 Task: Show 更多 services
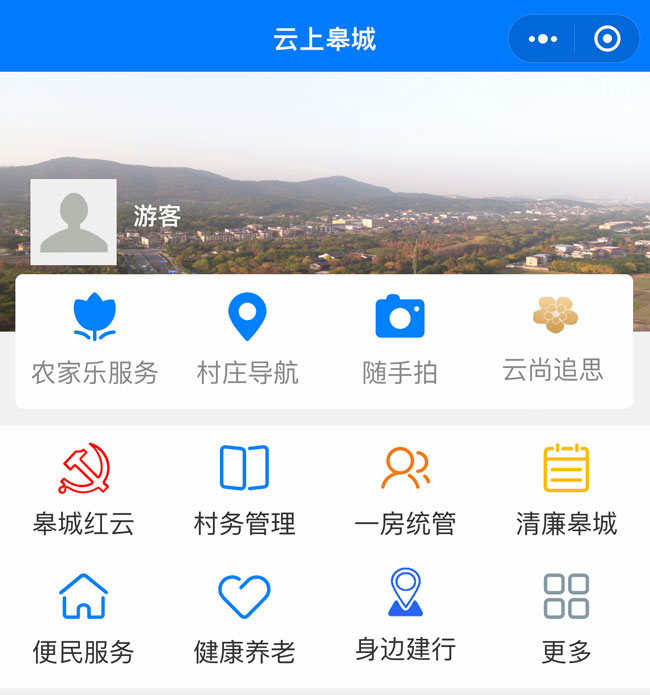click(566, 618)
